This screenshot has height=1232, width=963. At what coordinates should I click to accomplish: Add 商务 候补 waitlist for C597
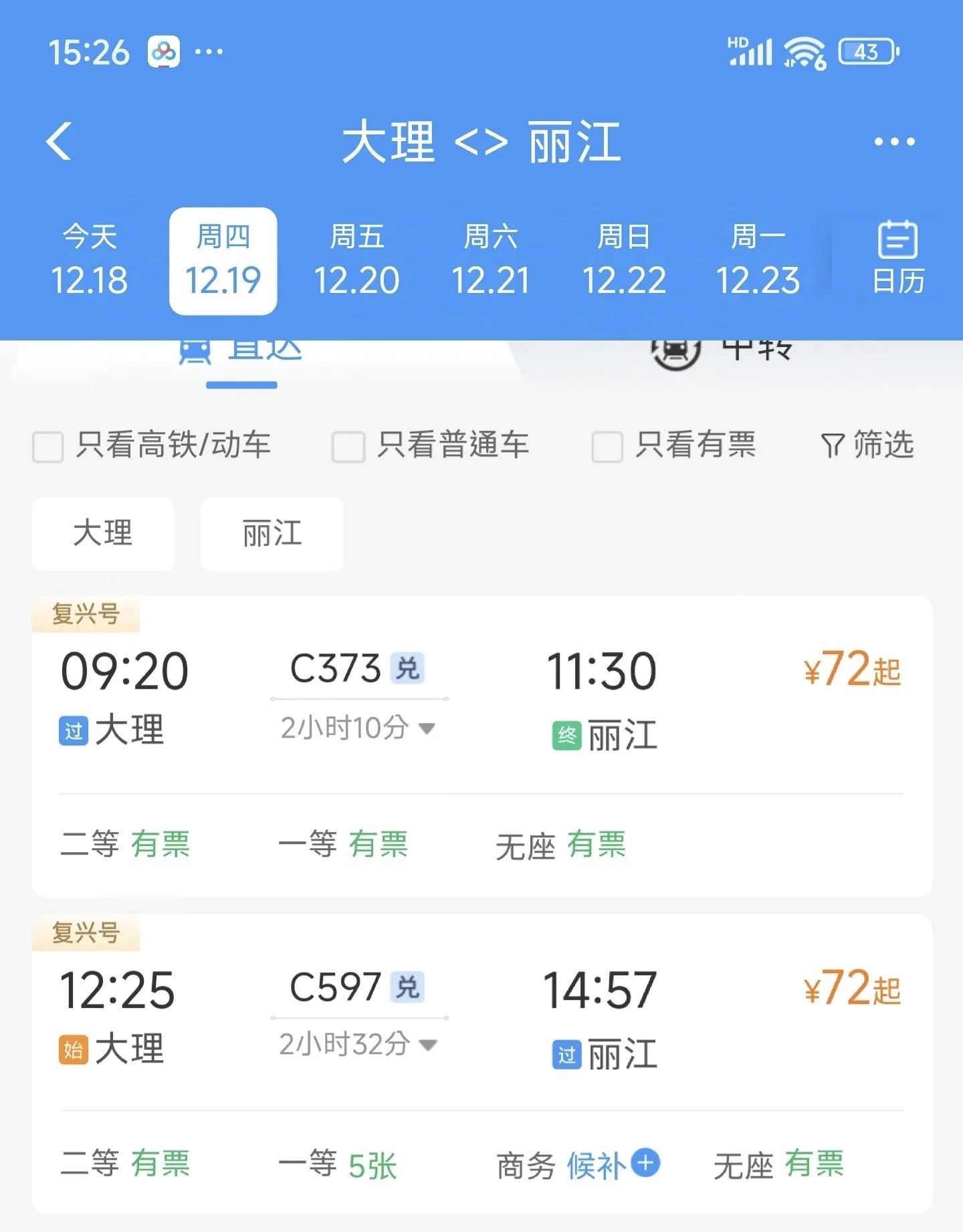[645, 1162]
